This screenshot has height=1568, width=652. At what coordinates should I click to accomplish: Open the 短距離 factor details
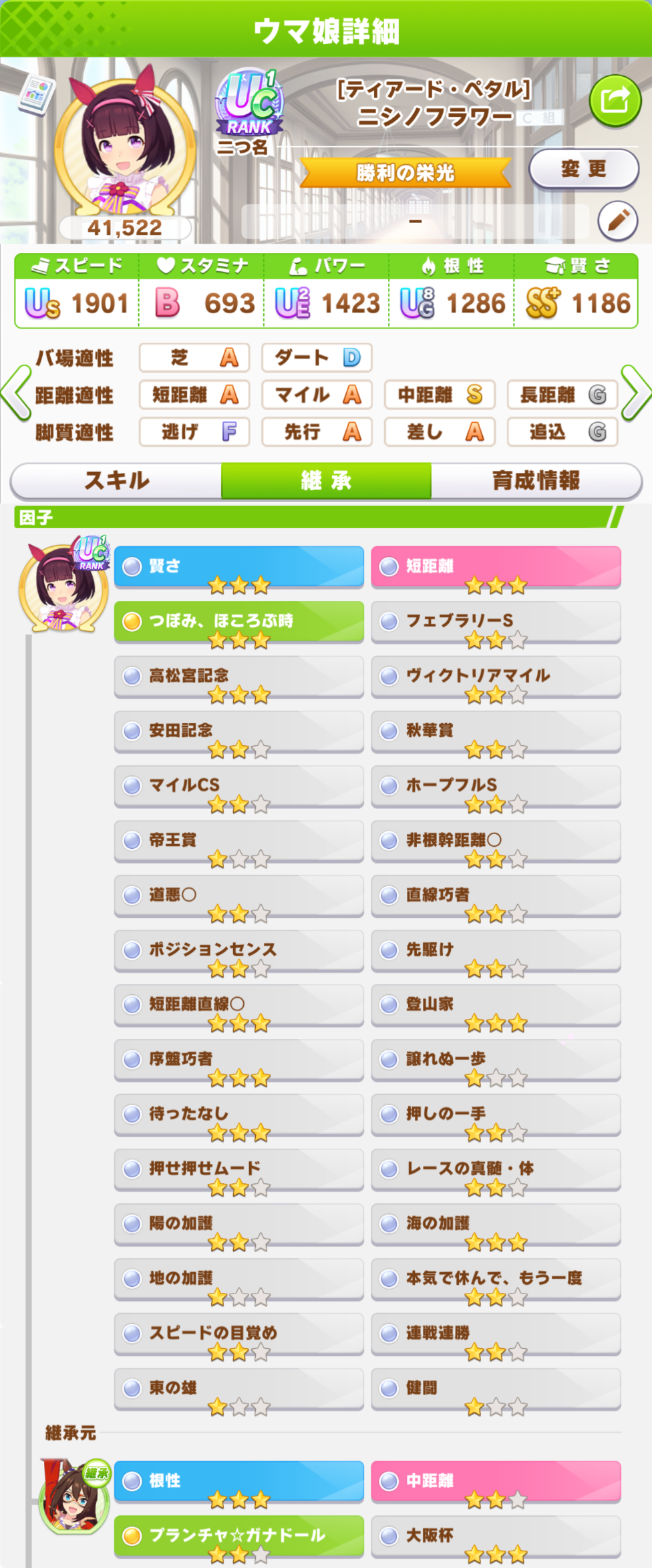496,566
